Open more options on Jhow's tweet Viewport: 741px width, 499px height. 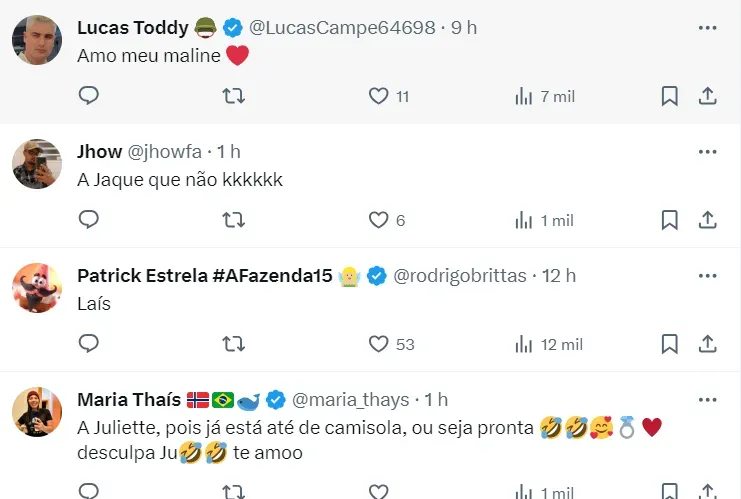click(x=708, y=151)
